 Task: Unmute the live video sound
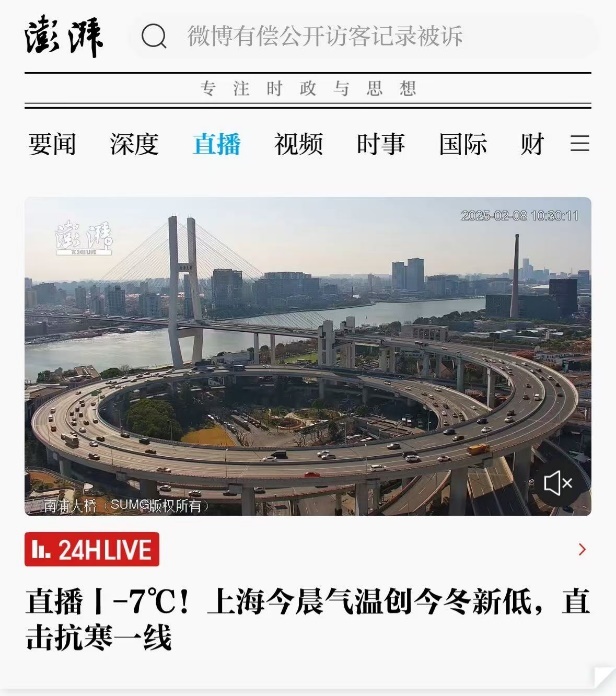click(557, 484)
